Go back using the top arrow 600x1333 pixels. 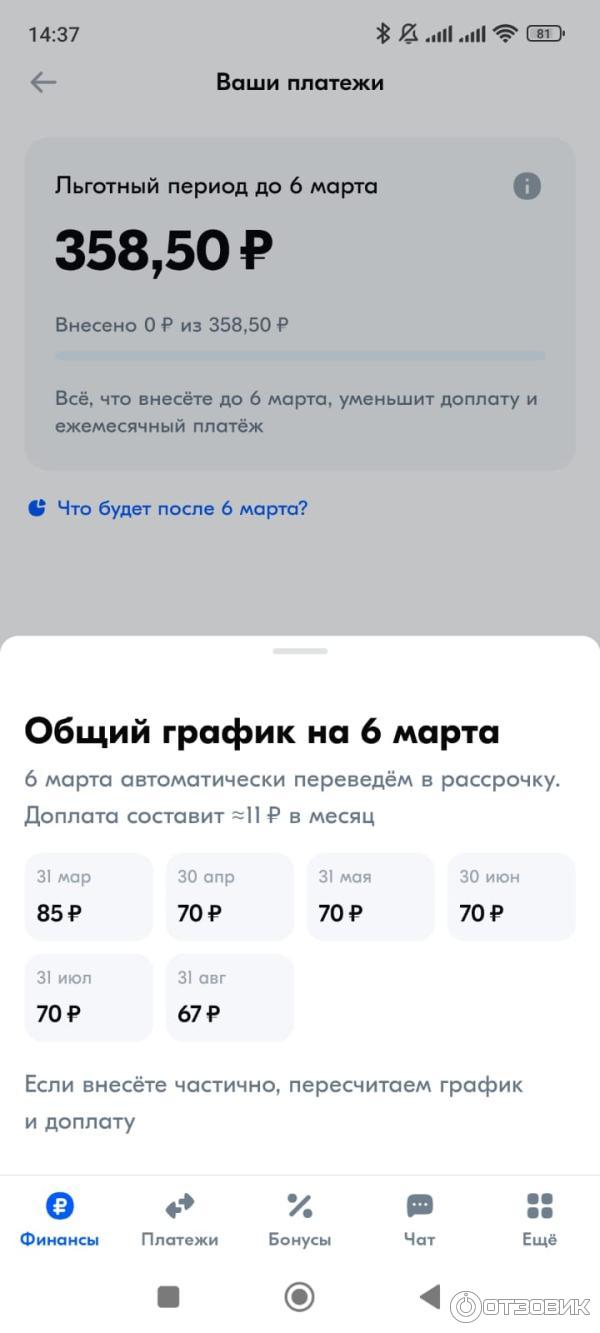click(x=43, y=82)
